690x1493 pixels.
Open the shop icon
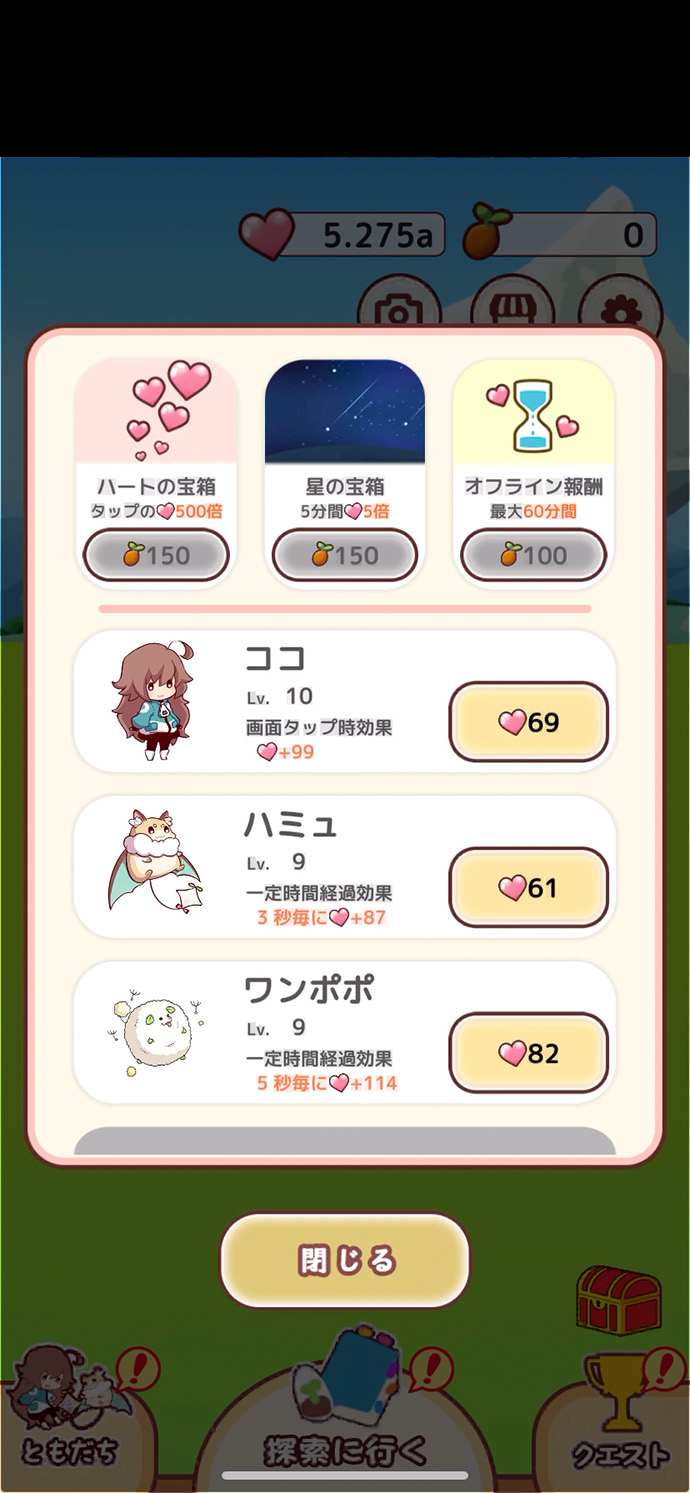[512, 308]
